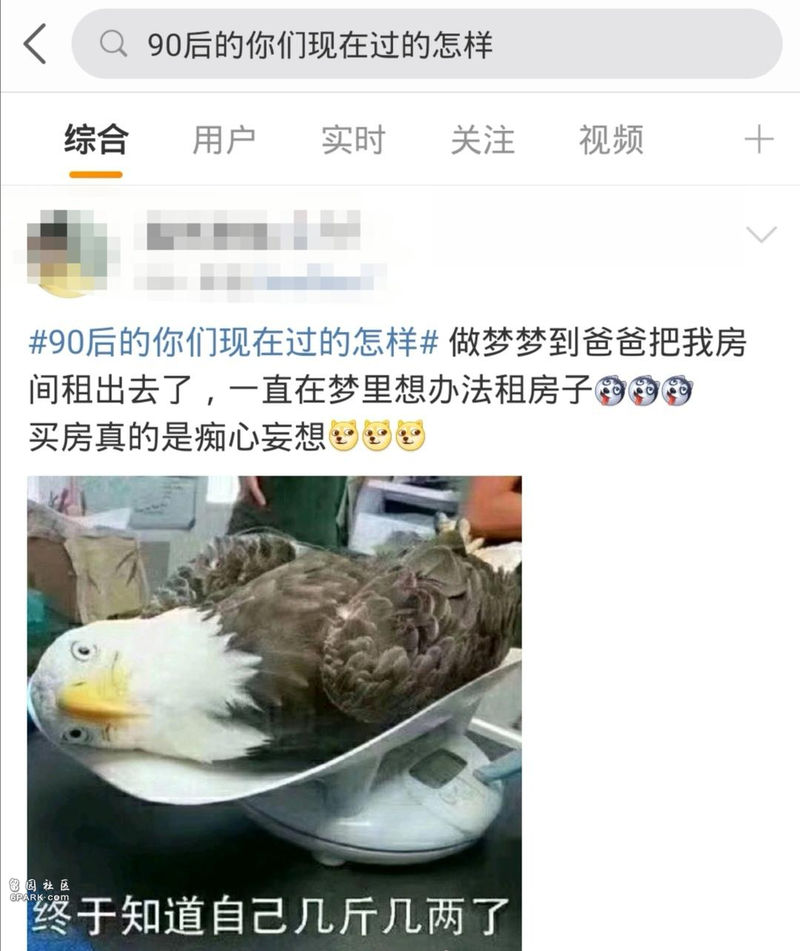The image size is (800, 951).
Task: Switch to the 用户 tab
Action: pos(224,140)
